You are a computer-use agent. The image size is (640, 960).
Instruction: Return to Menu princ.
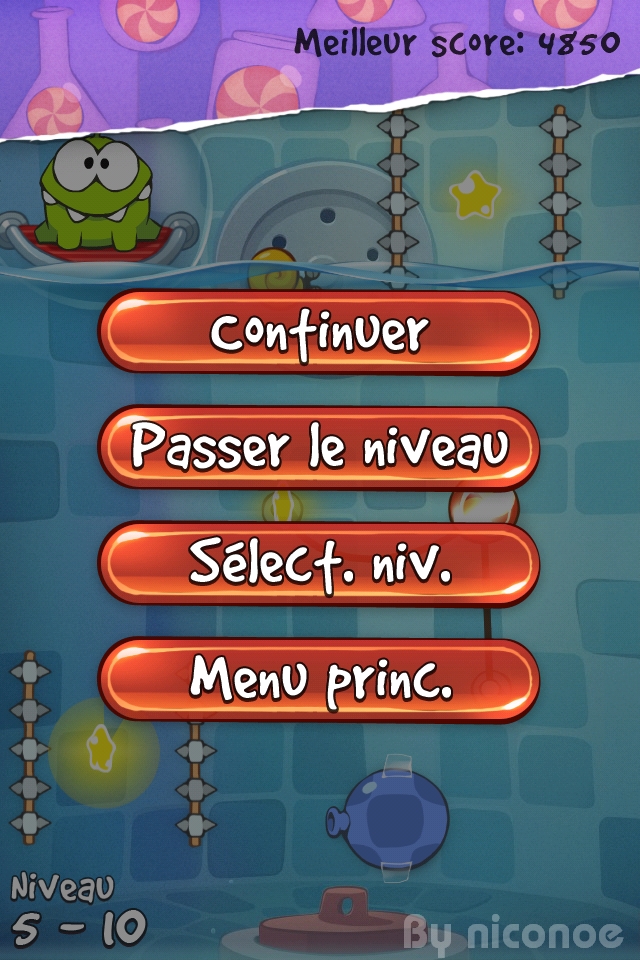coord(319,680)
